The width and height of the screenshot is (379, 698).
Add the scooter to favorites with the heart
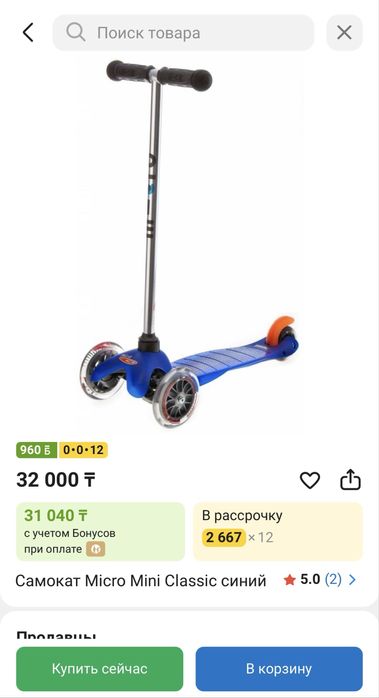310,480
